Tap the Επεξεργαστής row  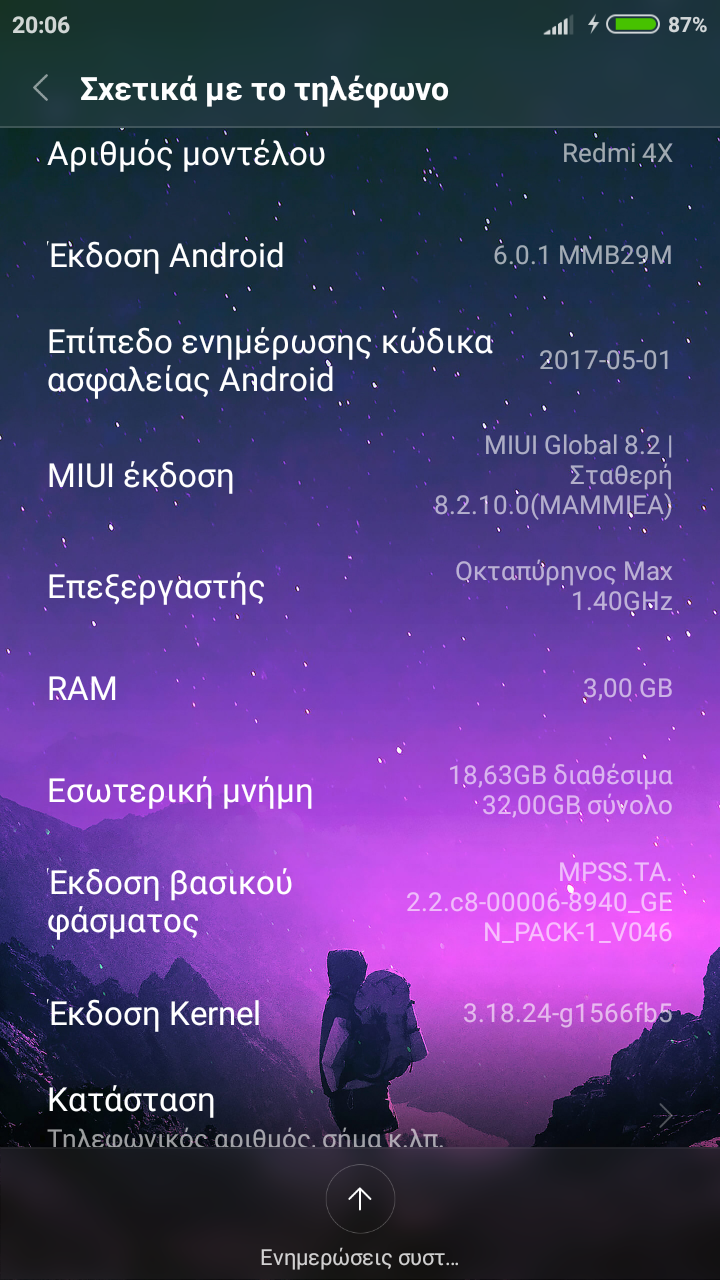pos(360,587)
